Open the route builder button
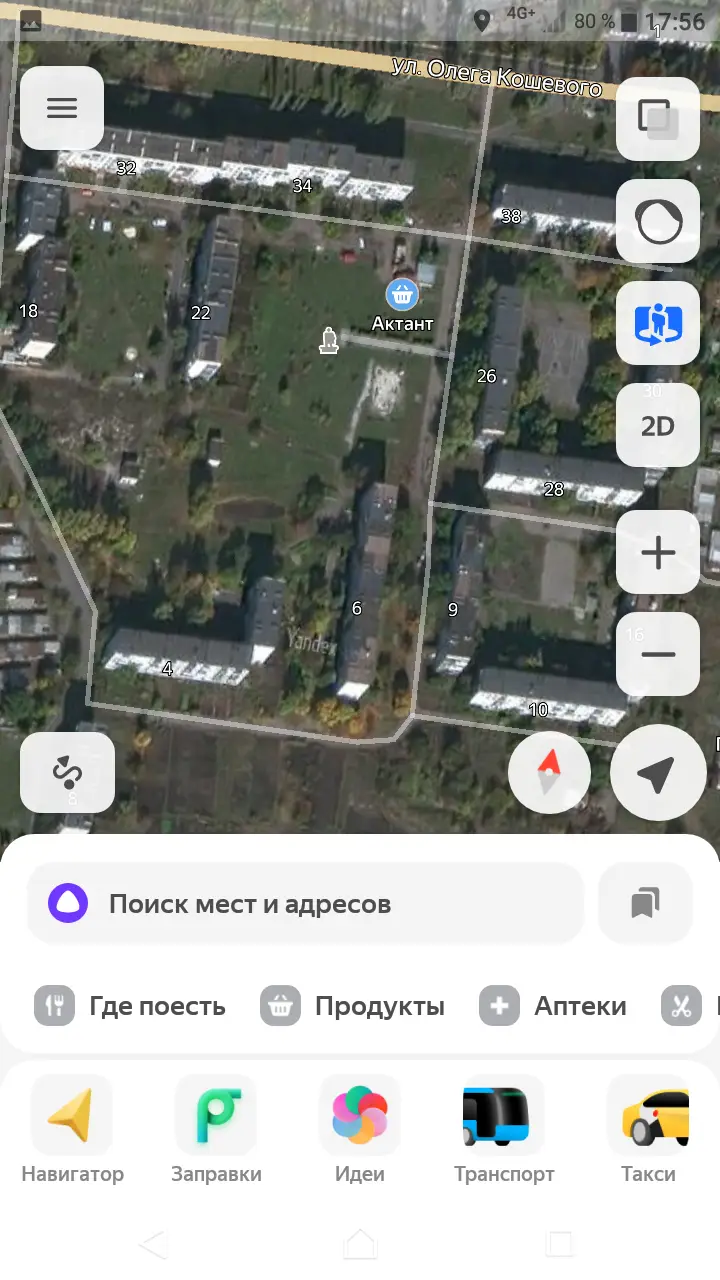Image resolution: width=720 pixels, height=1280 pixels. coord(67,773)
